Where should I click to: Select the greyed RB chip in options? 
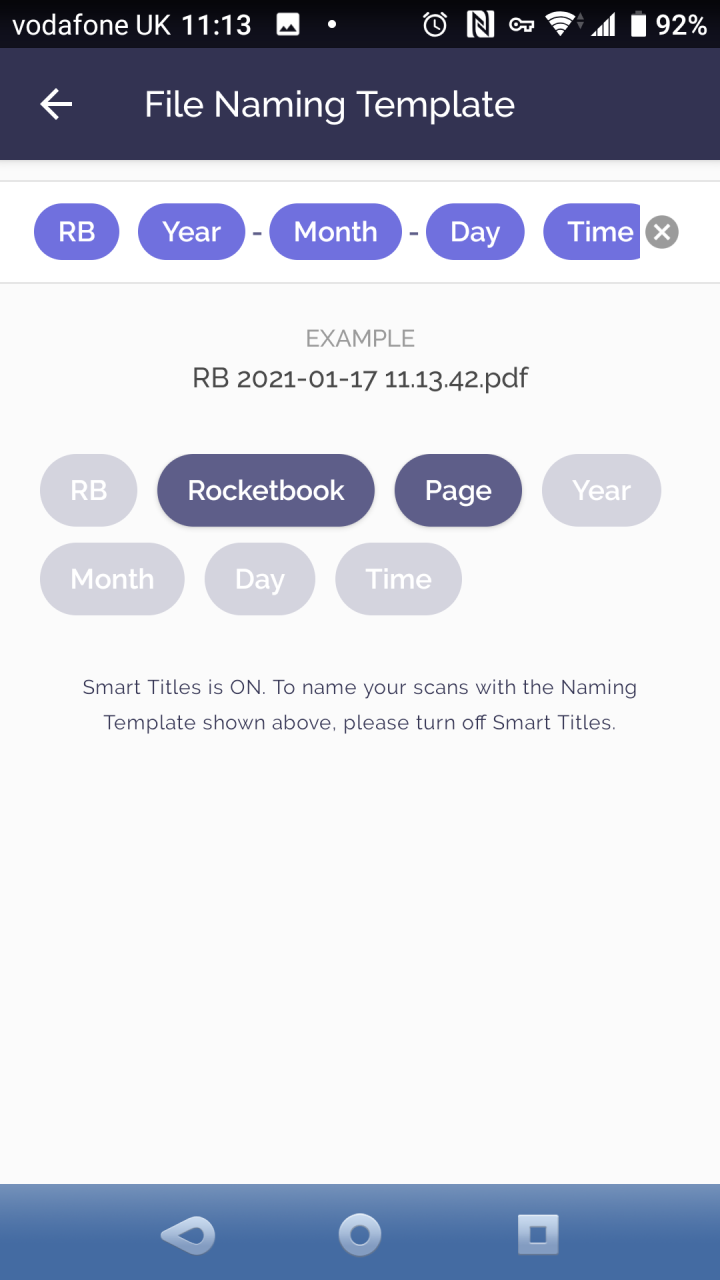pos(88,490)
